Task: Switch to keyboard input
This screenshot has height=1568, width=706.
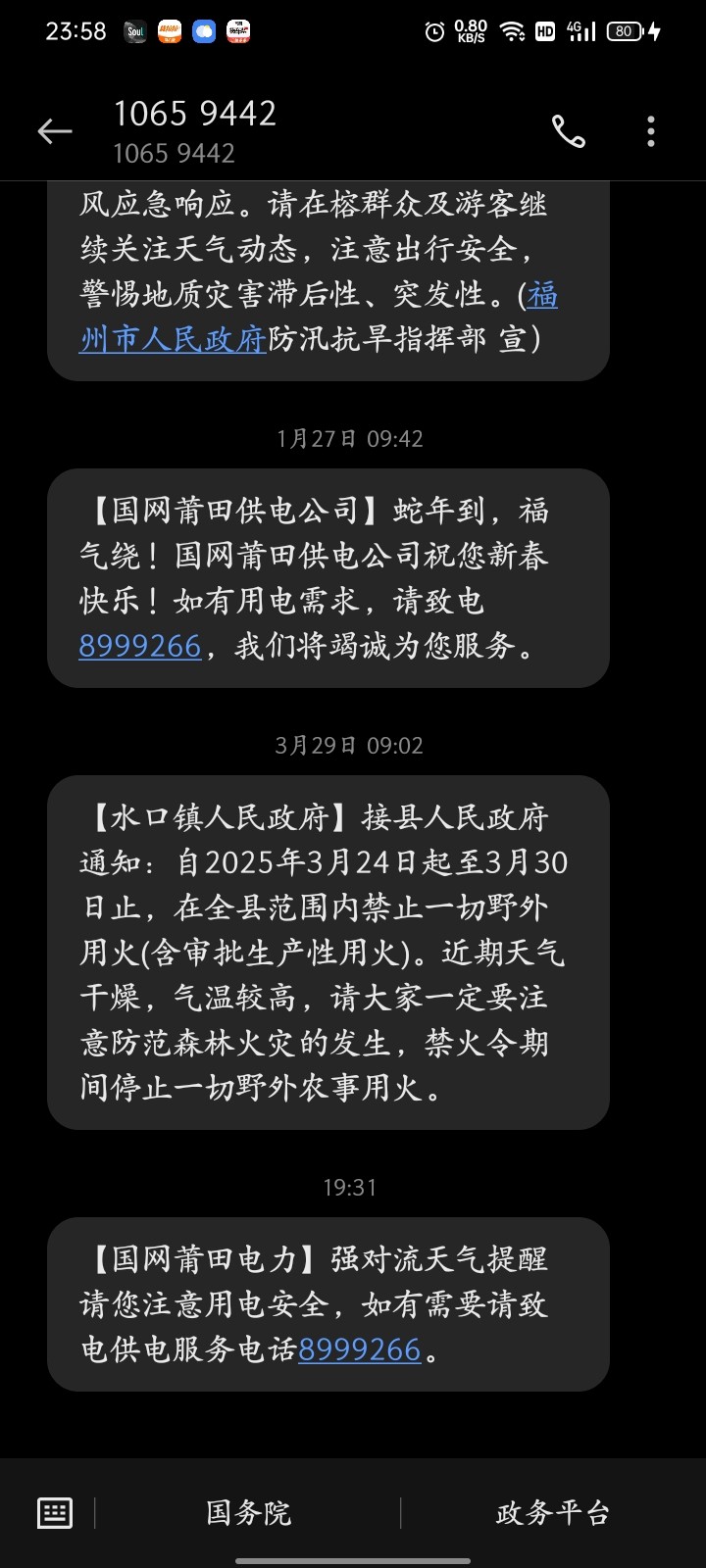Action: click(55, 1513)
